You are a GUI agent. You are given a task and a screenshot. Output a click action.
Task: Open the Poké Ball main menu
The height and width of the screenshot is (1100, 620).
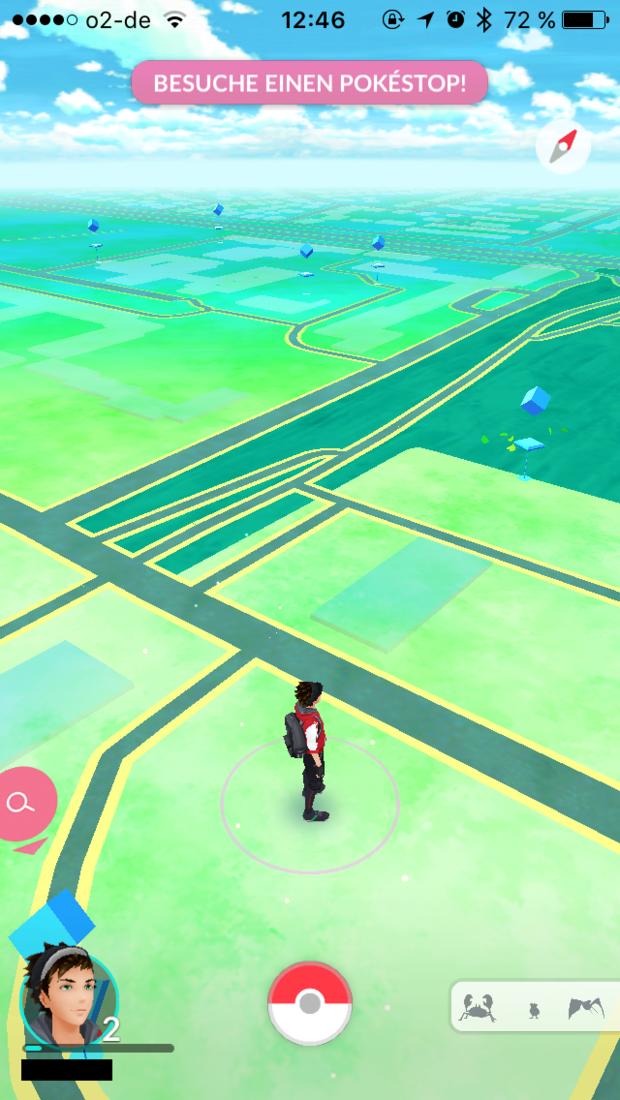point(310,1003)
